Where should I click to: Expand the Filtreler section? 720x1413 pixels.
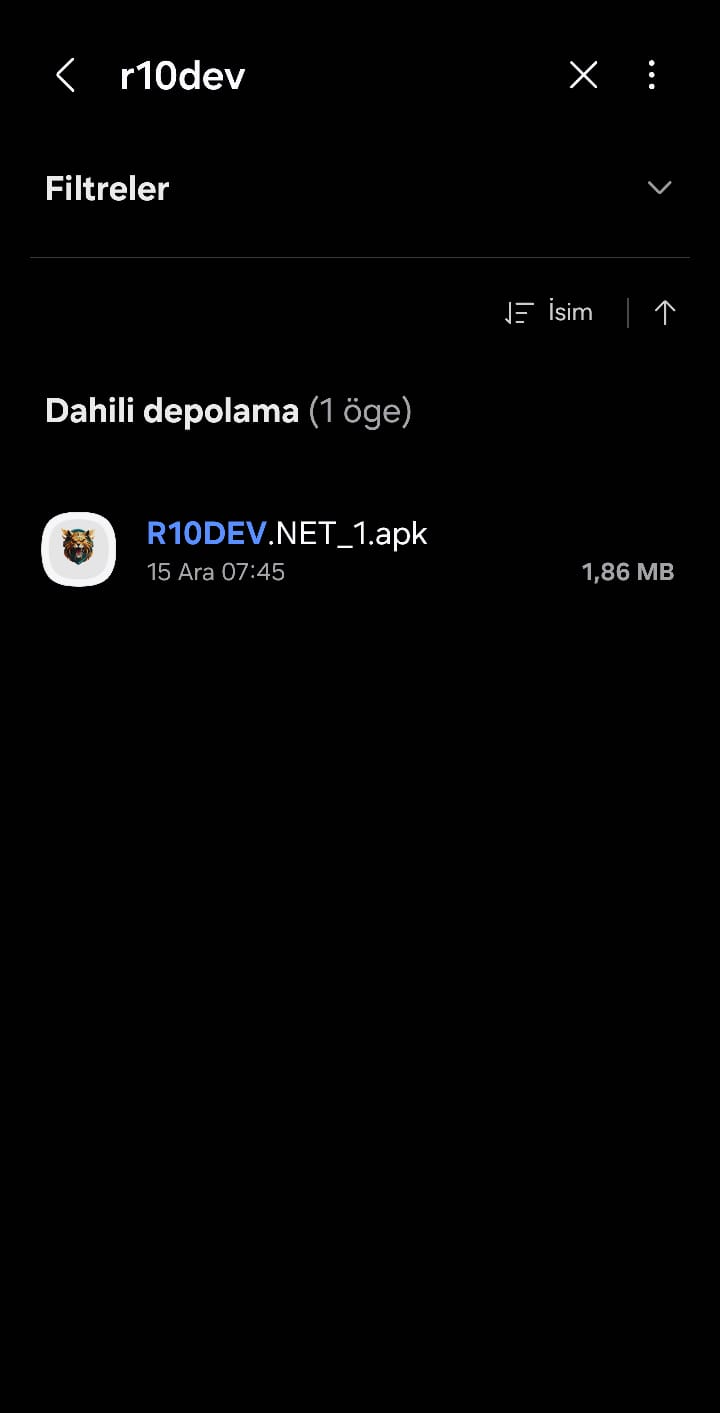point(107,188)
